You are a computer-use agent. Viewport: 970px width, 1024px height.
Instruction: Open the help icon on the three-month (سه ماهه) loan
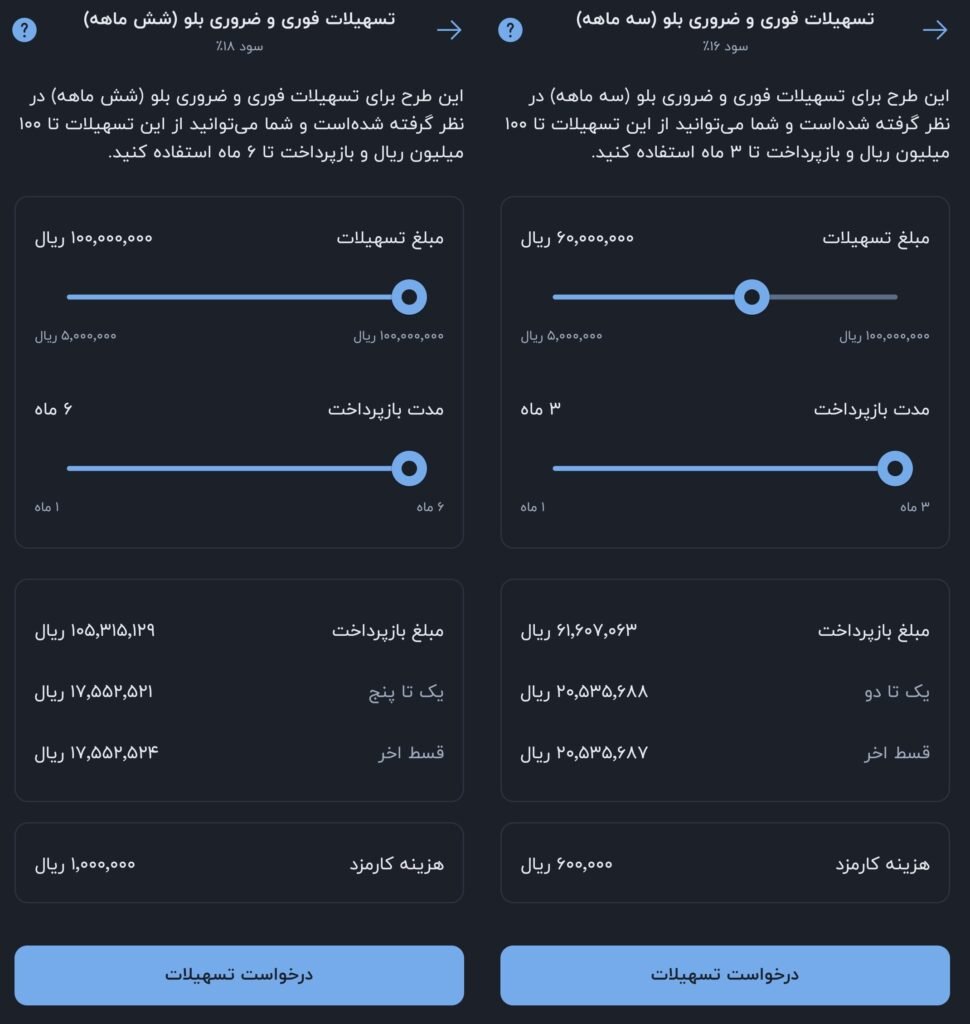[x=510, y=30]
